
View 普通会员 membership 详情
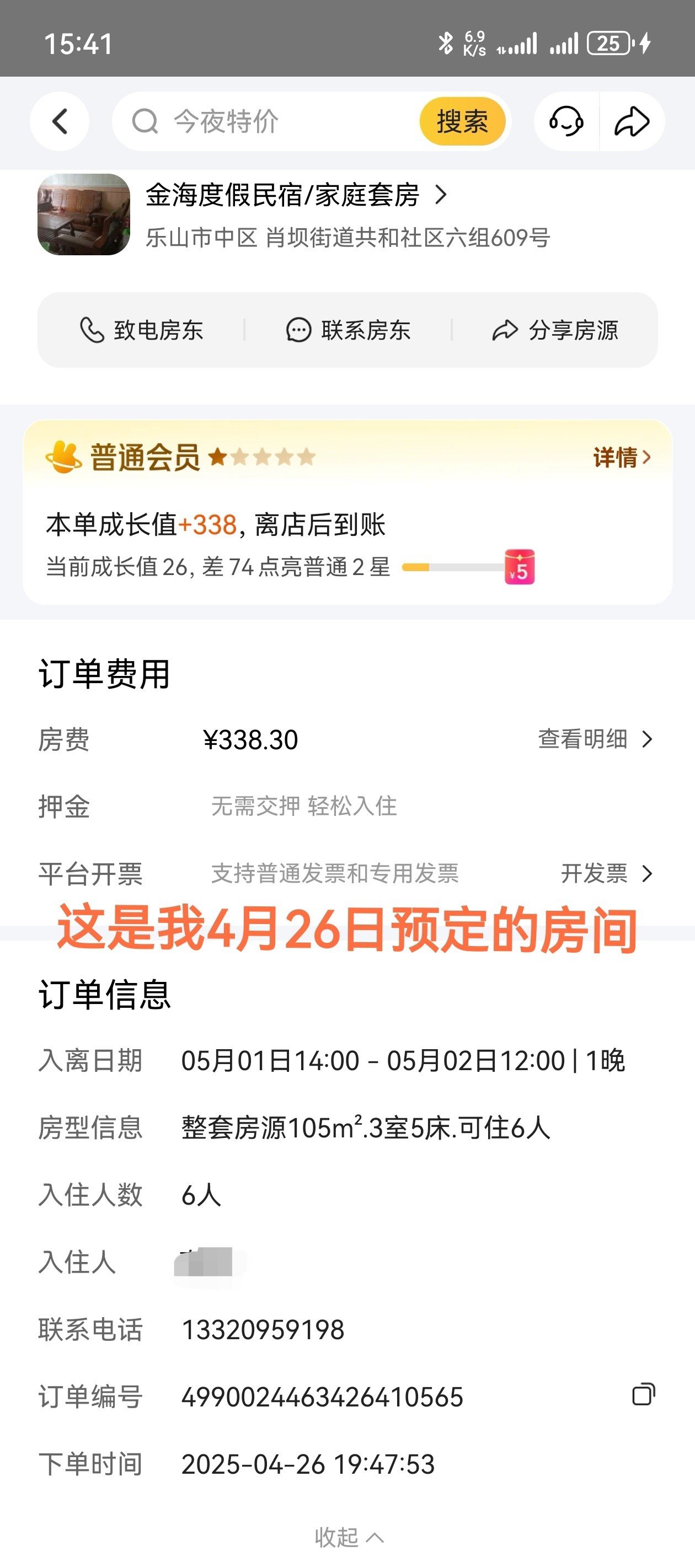621,457
